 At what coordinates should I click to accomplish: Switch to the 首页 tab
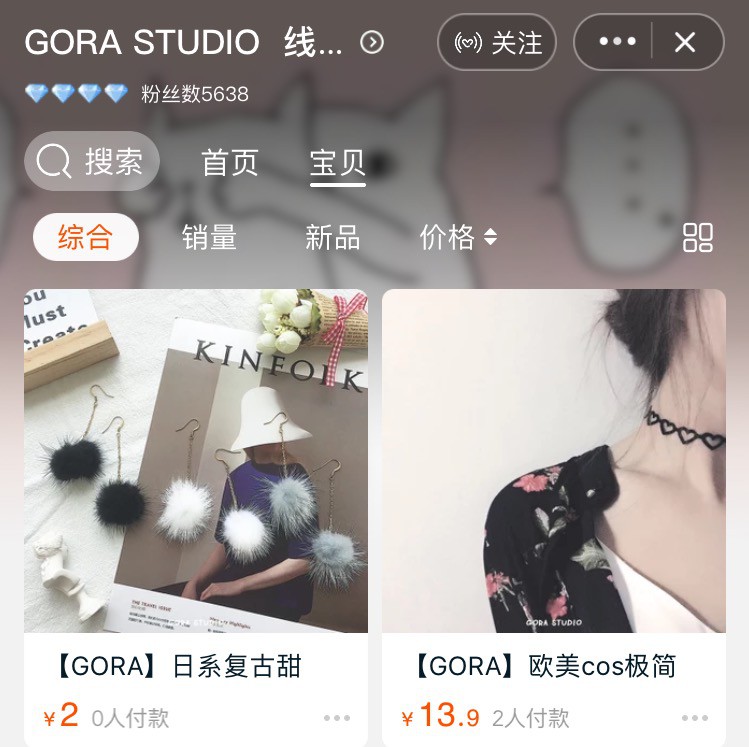[230, 162]
